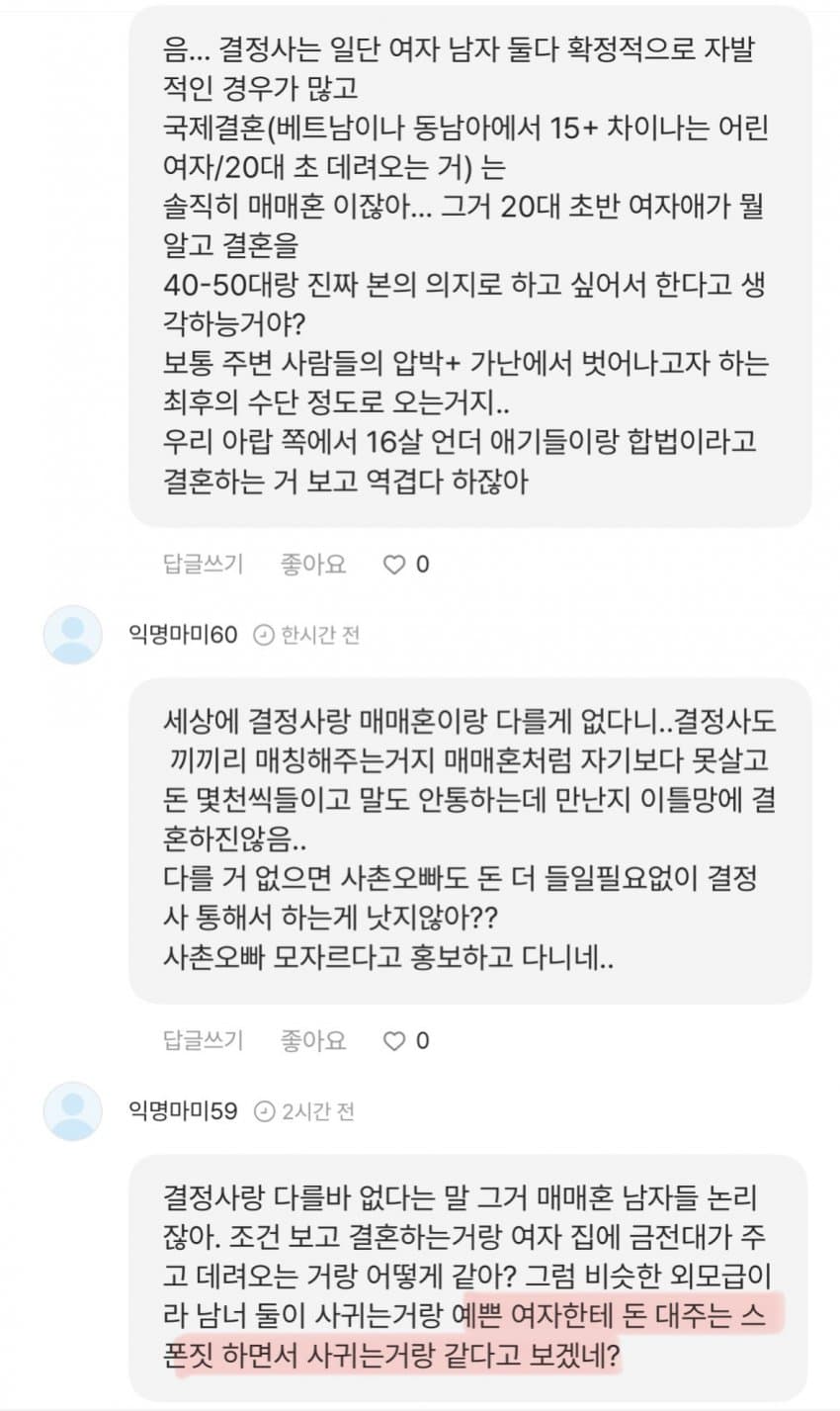Open 익명마미59's profile avatar
The width and height of the screenshot is (840, 1411).
tap(72, 1111)
